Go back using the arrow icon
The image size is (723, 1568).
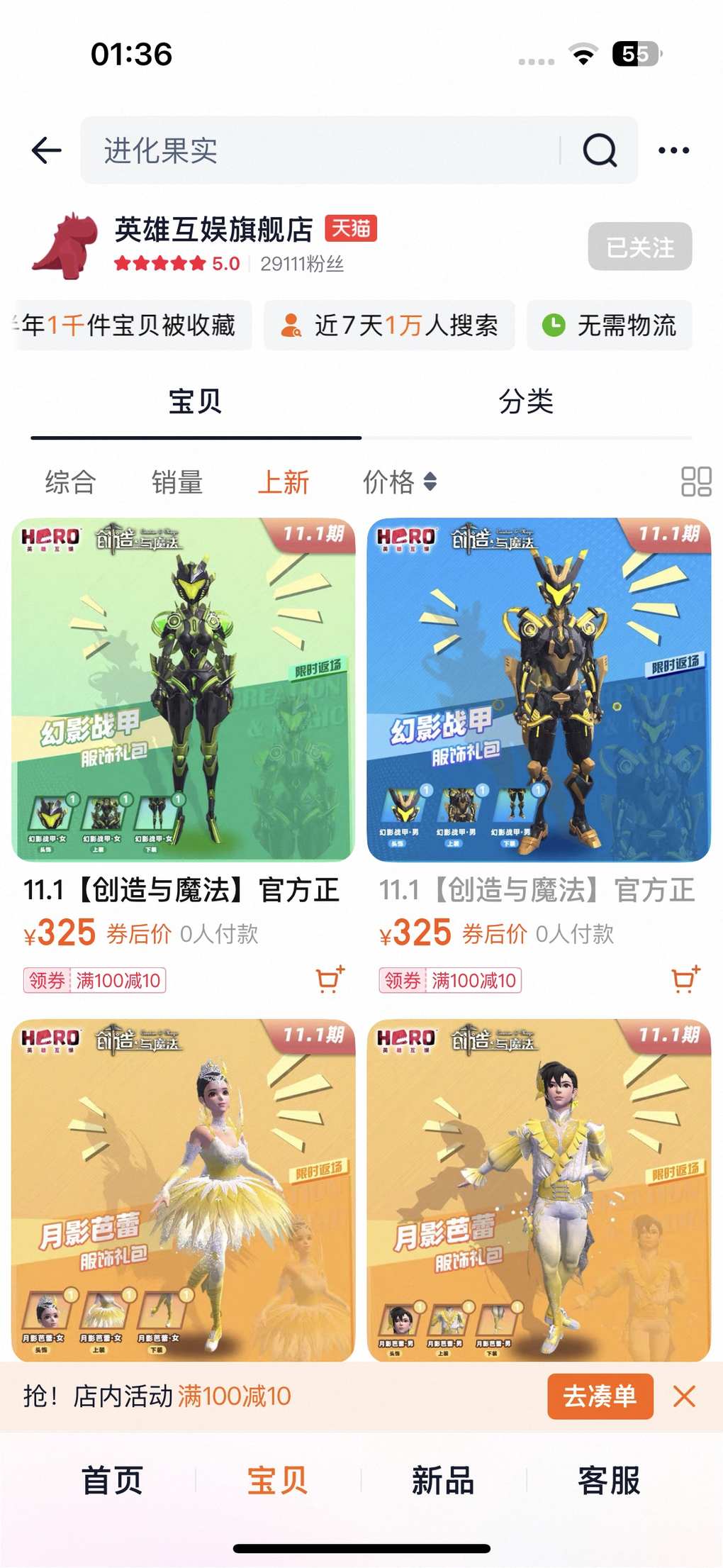(x=47, y=150)
